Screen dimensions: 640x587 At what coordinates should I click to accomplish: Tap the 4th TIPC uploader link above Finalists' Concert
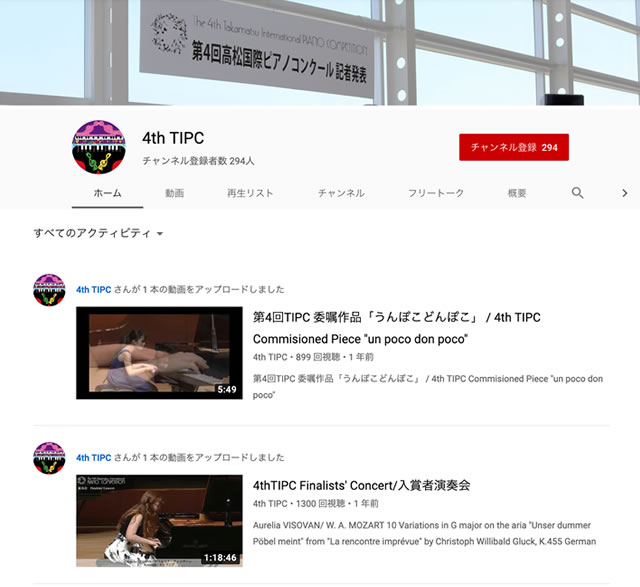95,457
